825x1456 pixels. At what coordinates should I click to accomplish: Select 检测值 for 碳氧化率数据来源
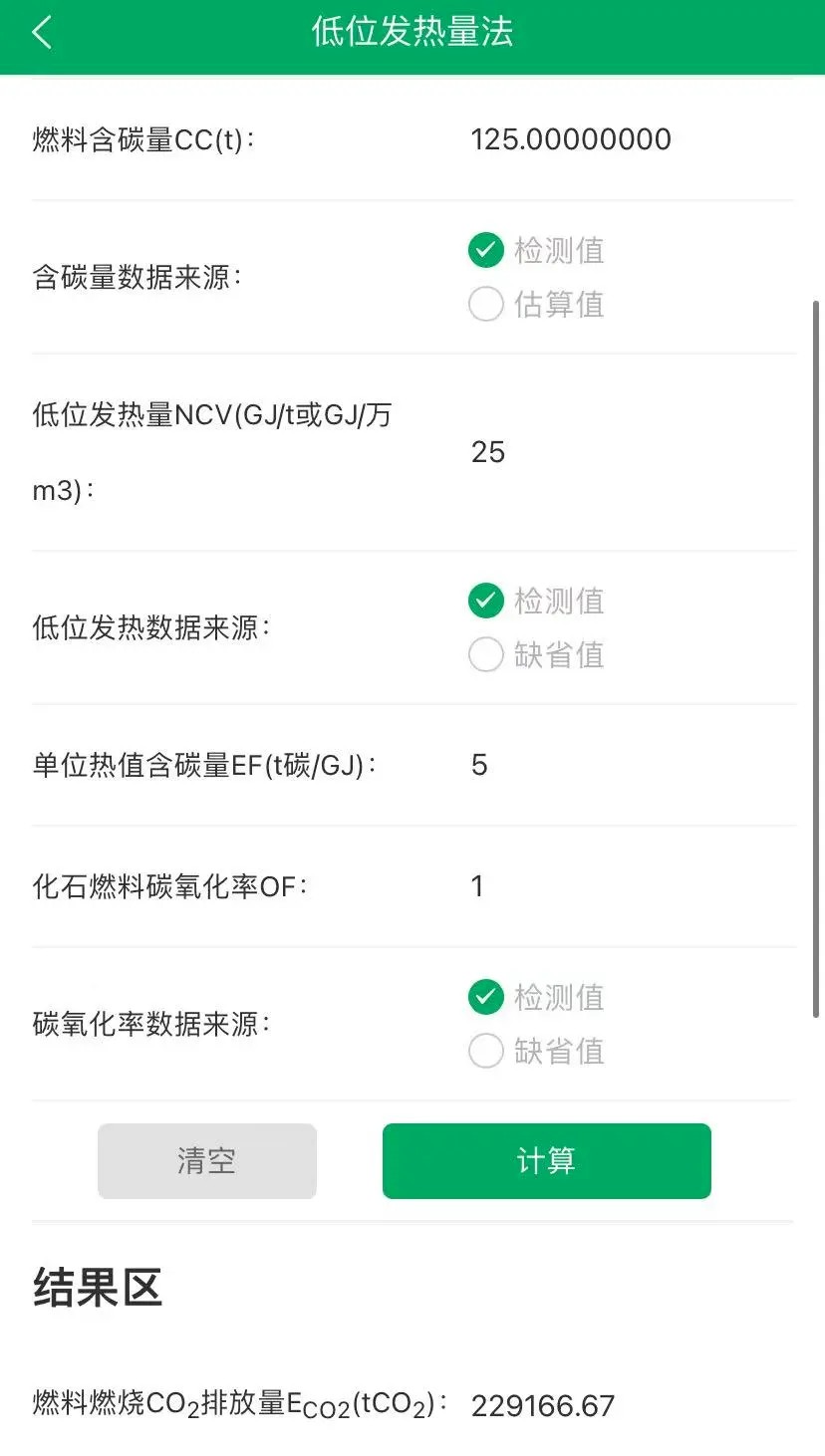coord(486,997)
